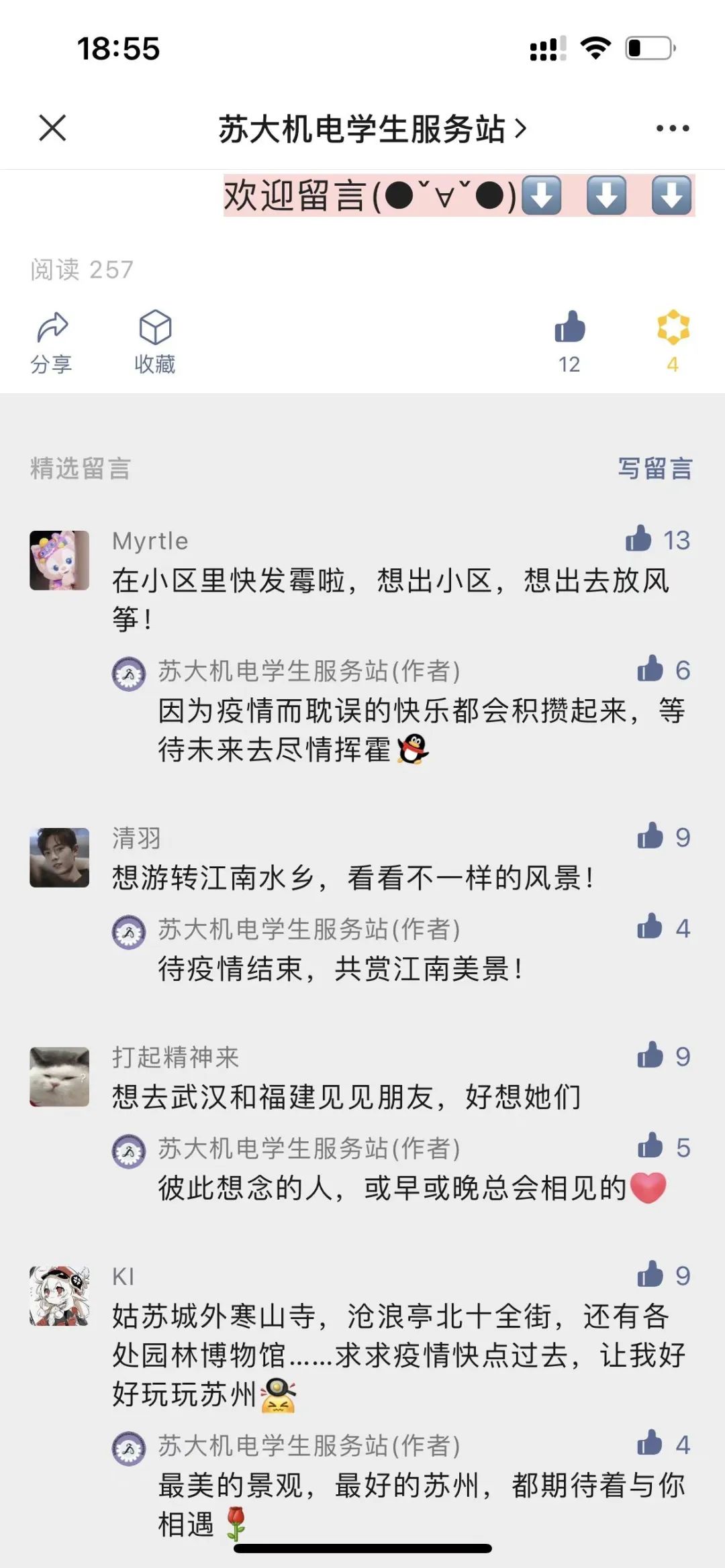This screenshot has height=1568, width=725.
Task: Like the author's reply to 打起精神来
Action: [x=650, y=1147]
